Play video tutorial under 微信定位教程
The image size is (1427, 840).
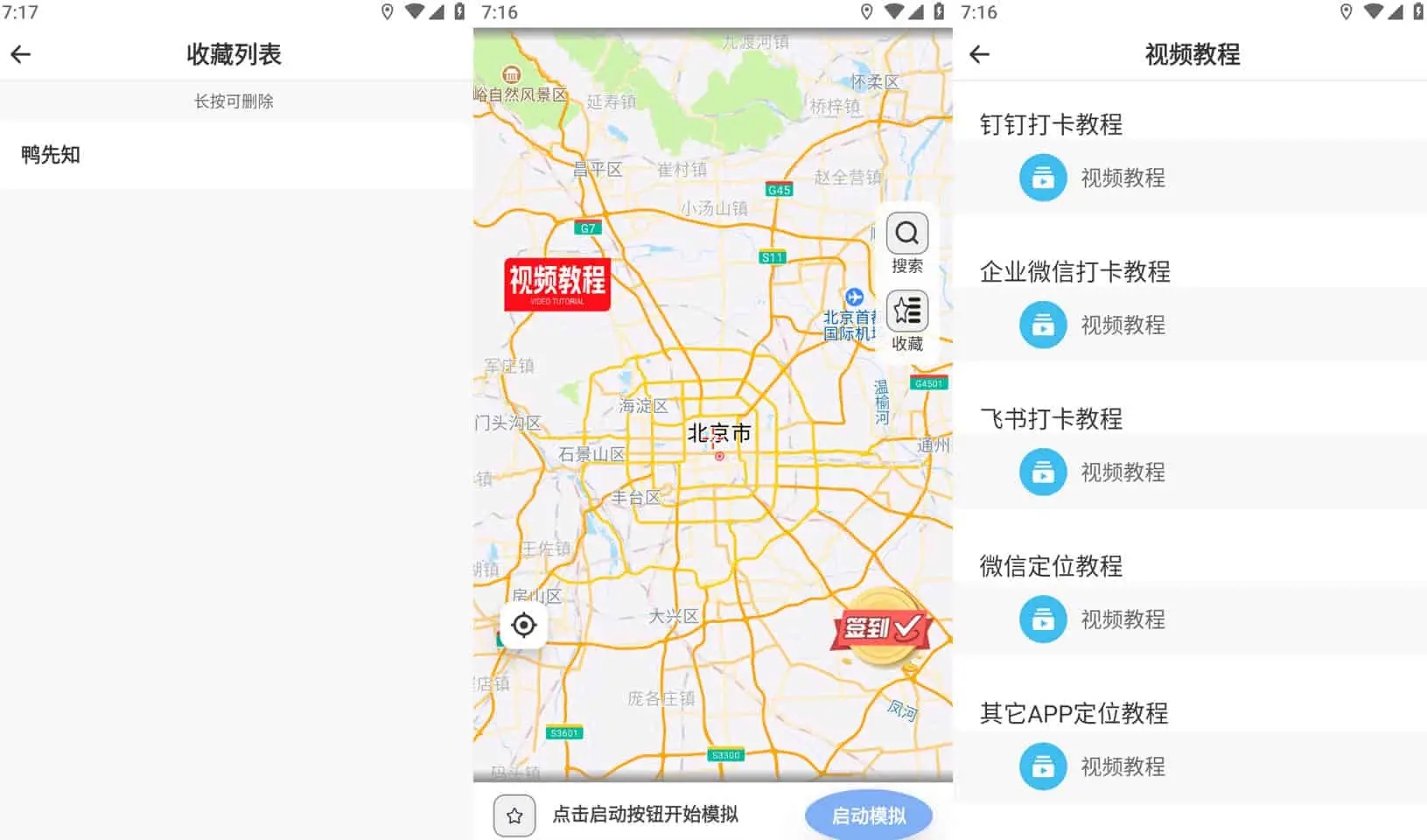(x=1094, y=619)
